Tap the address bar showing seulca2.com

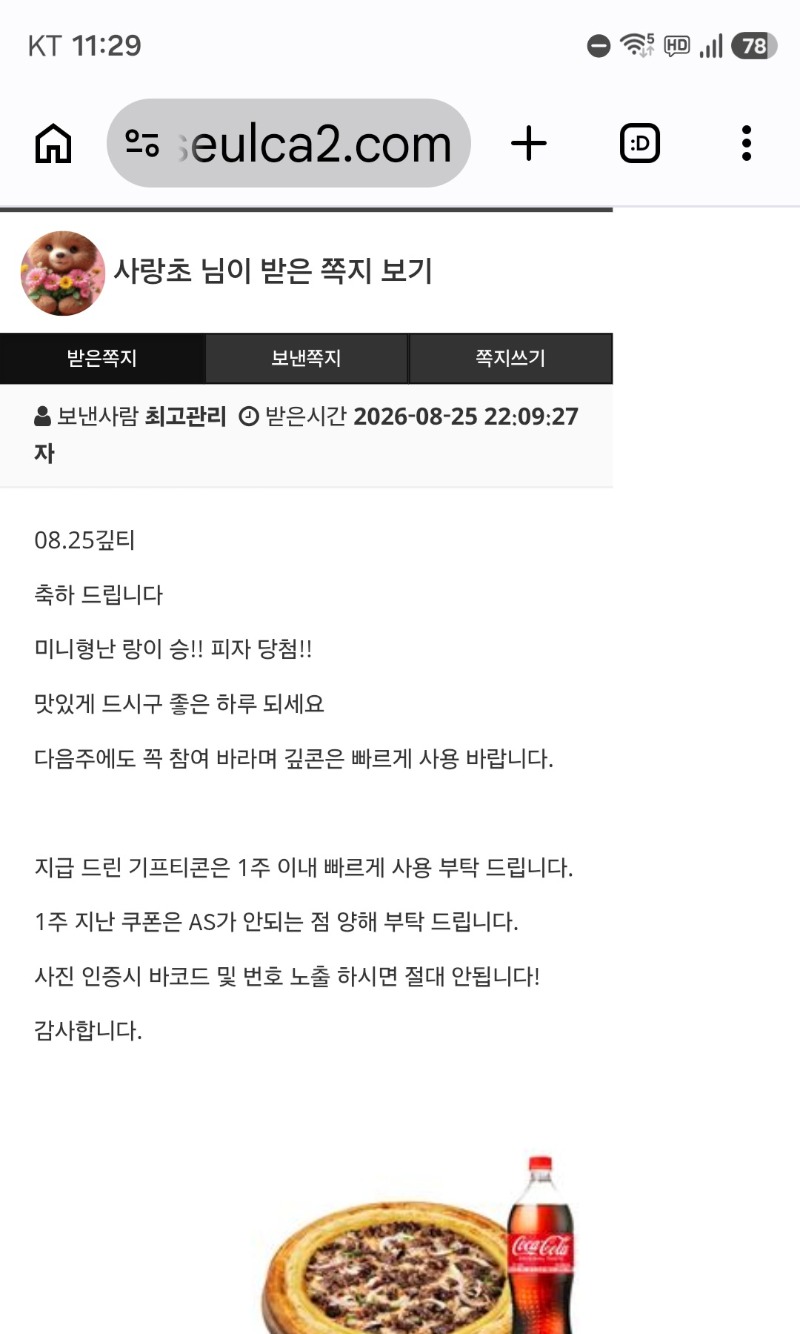[288, 144]
